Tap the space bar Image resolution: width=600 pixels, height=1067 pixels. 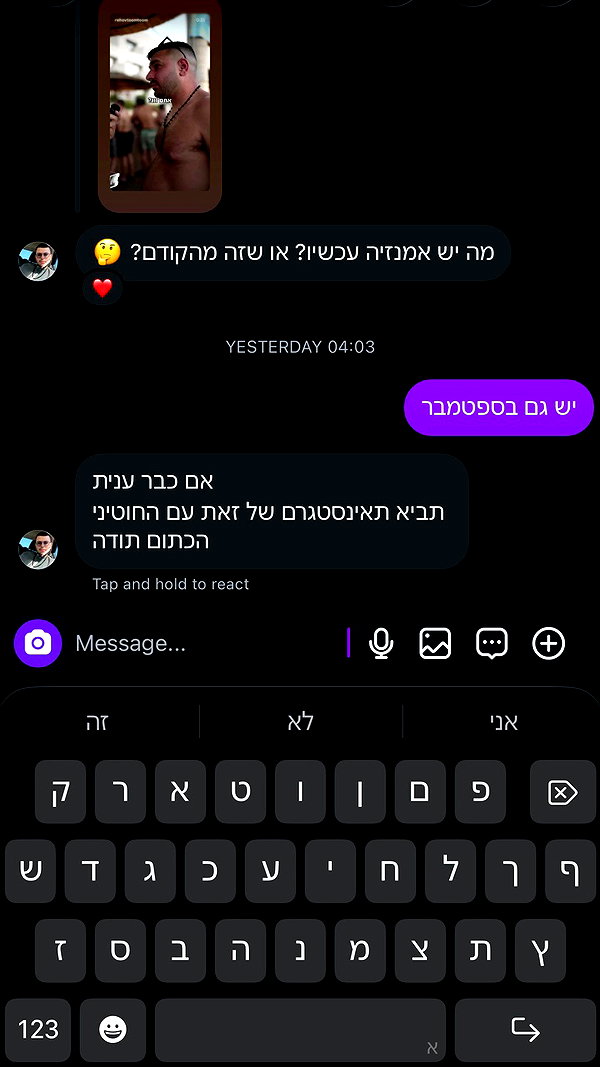(x=300, y=1030)
